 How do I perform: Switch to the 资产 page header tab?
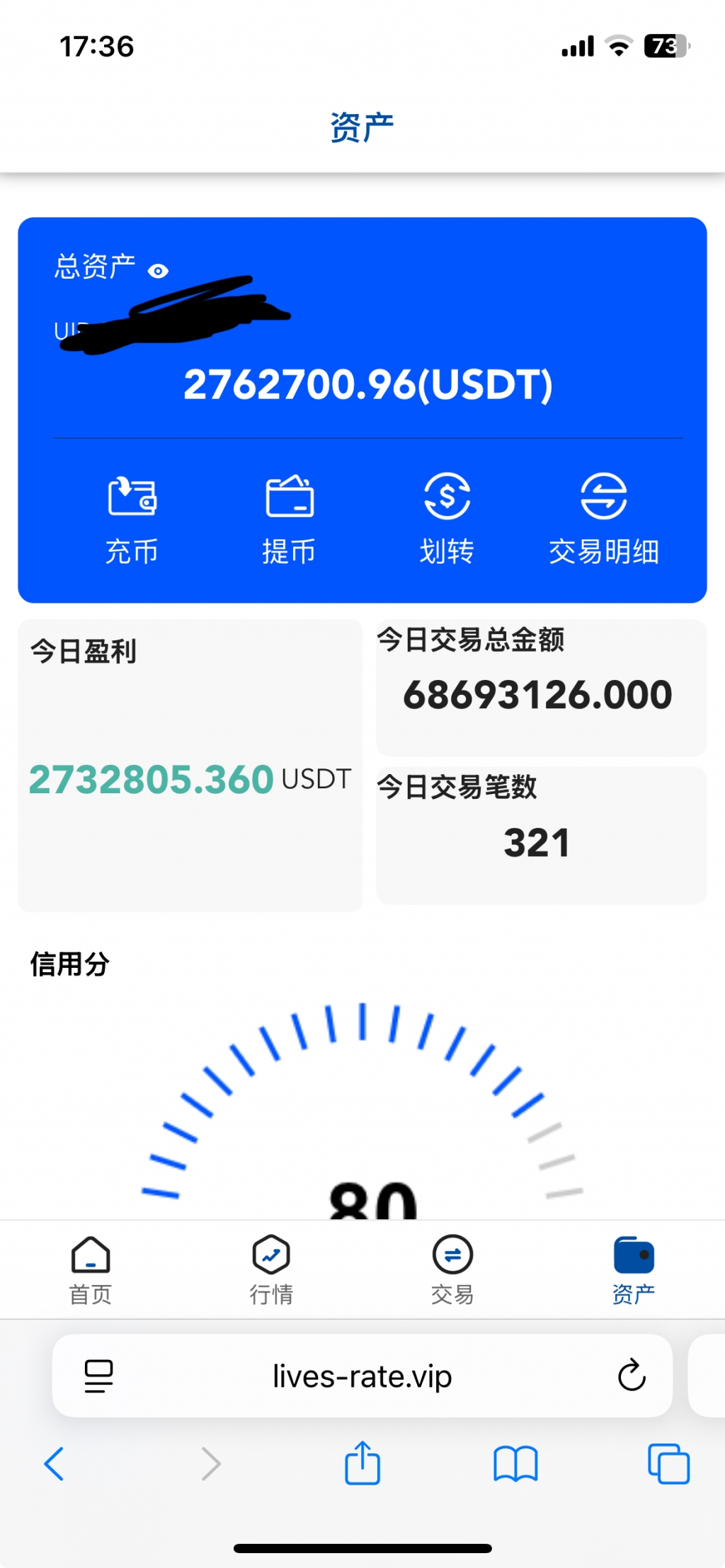(362, 124)
